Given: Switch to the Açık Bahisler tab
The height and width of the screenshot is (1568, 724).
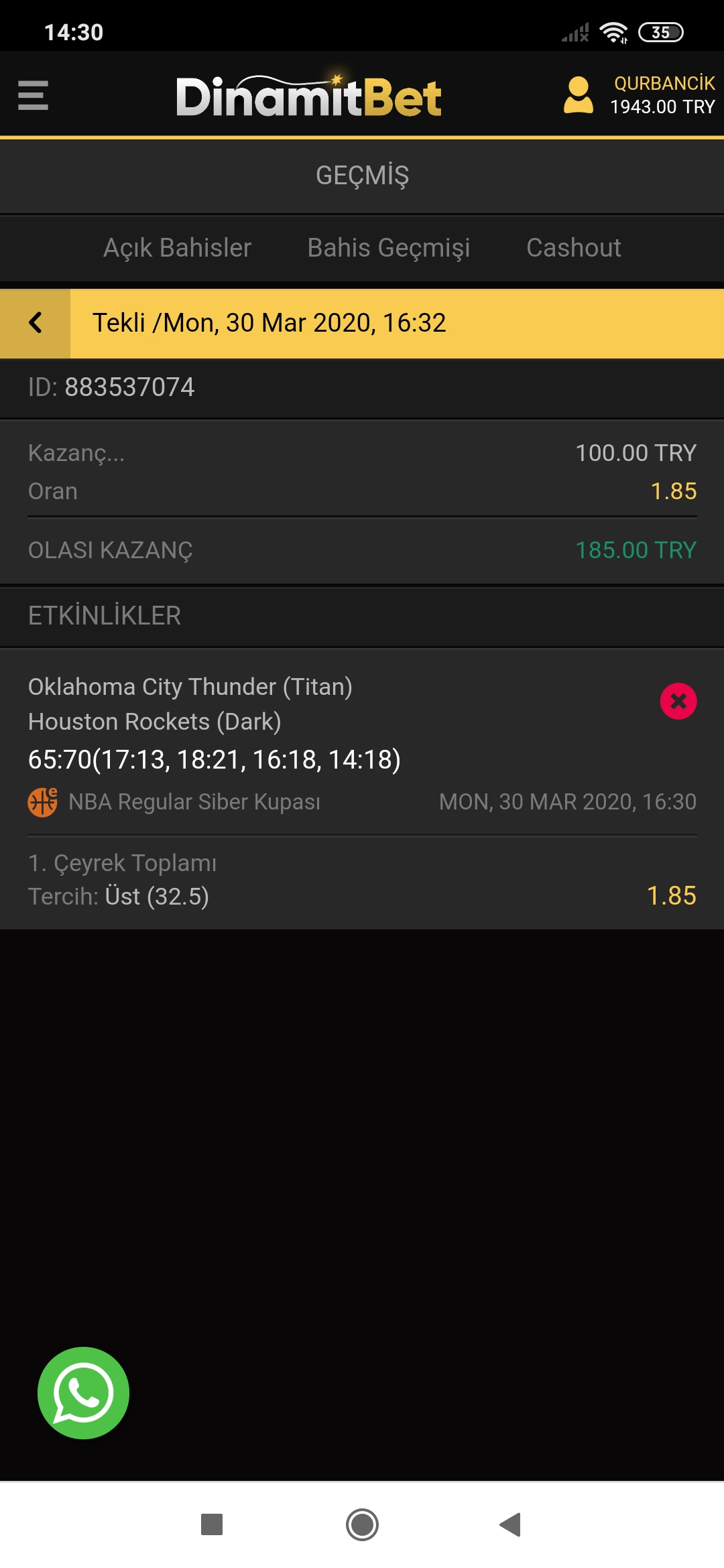Looking at the screenshot, I should (177, 248).
